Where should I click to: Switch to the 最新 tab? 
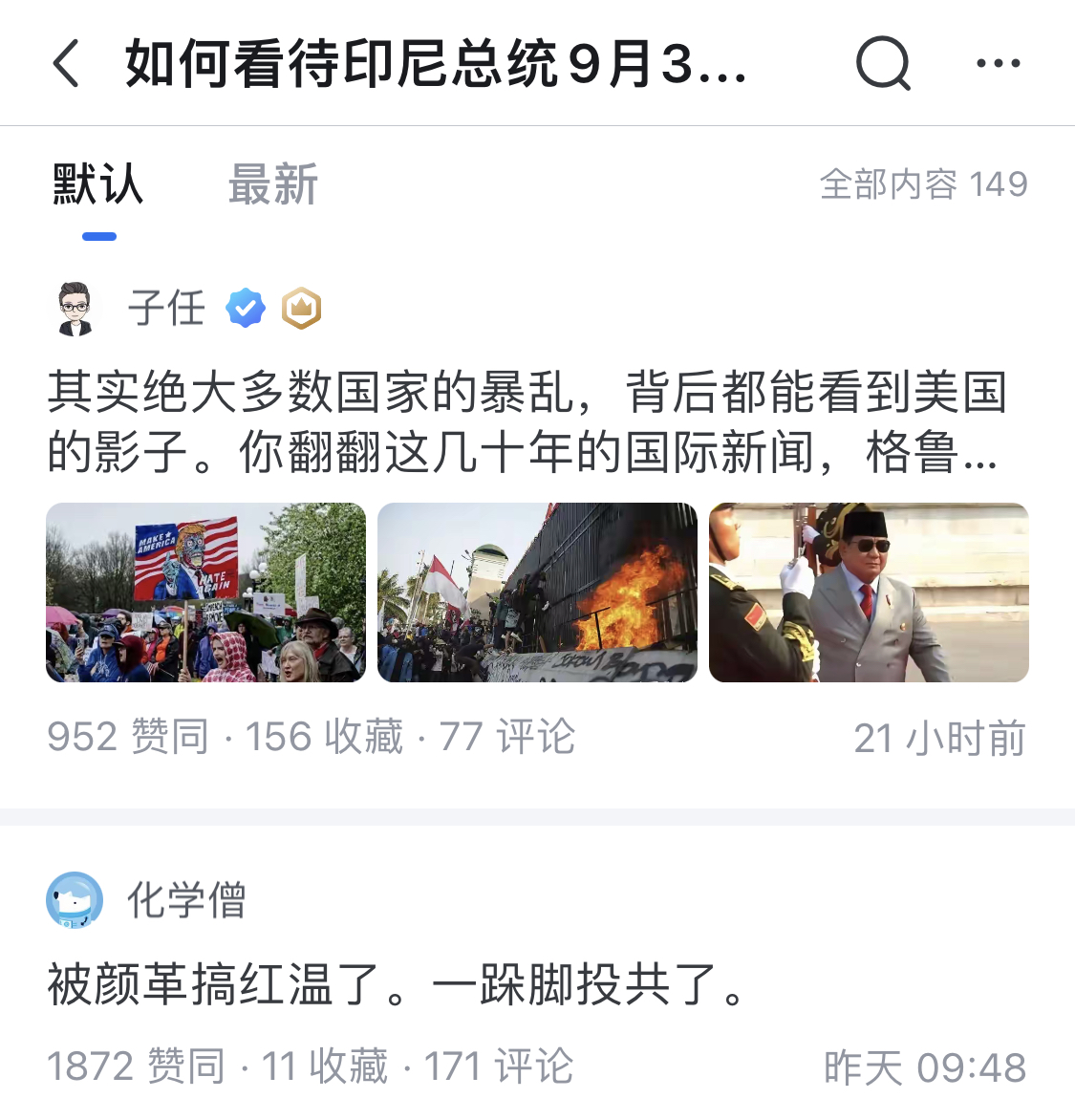click(x=272, y=184)
